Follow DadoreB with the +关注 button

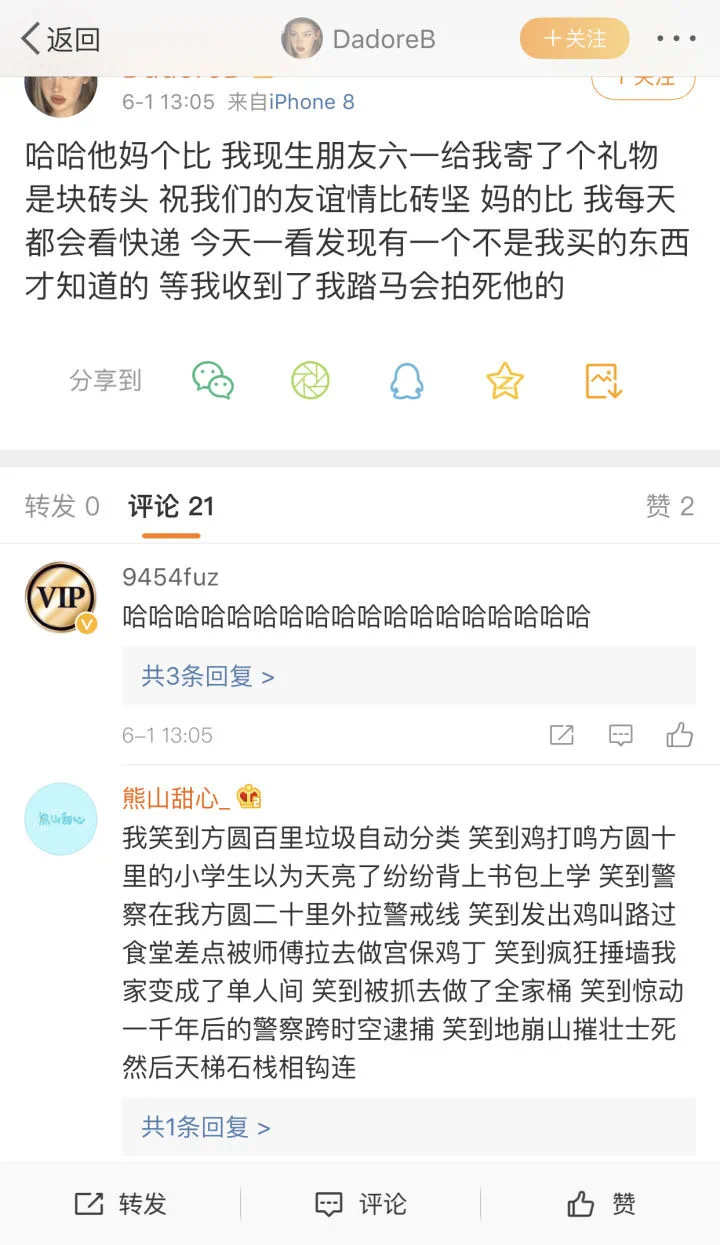coord(574,39)
